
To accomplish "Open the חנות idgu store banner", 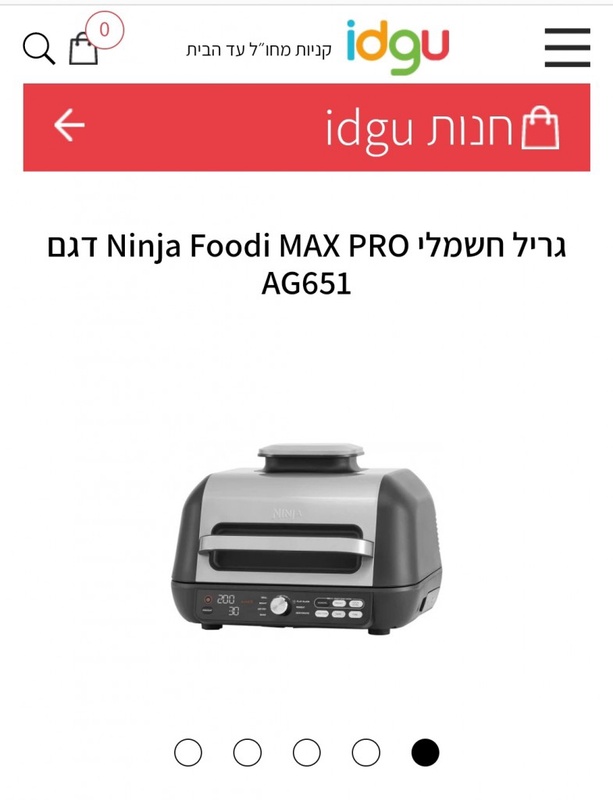I will pos(442,128).
